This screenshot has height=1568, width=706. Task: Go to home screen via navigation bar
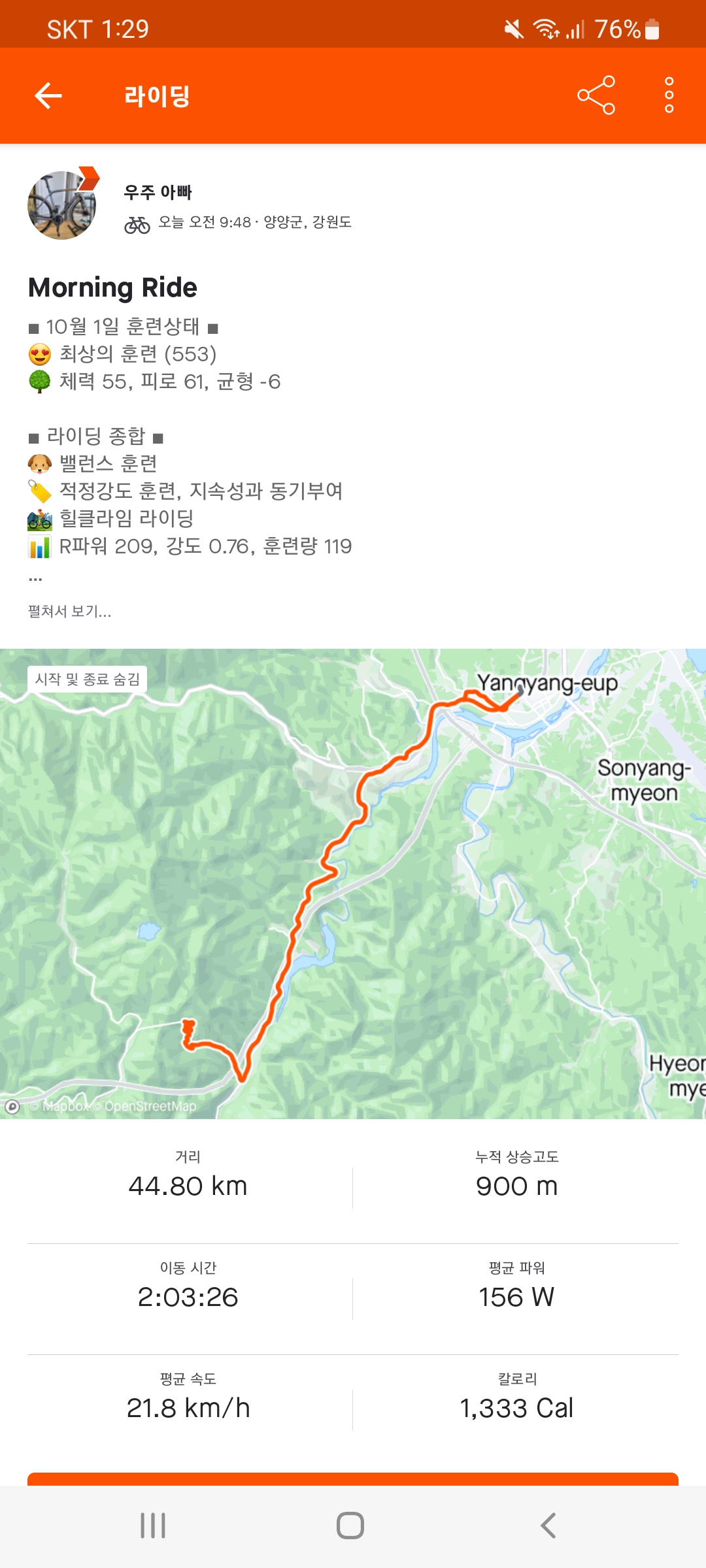click(350, 1526)
